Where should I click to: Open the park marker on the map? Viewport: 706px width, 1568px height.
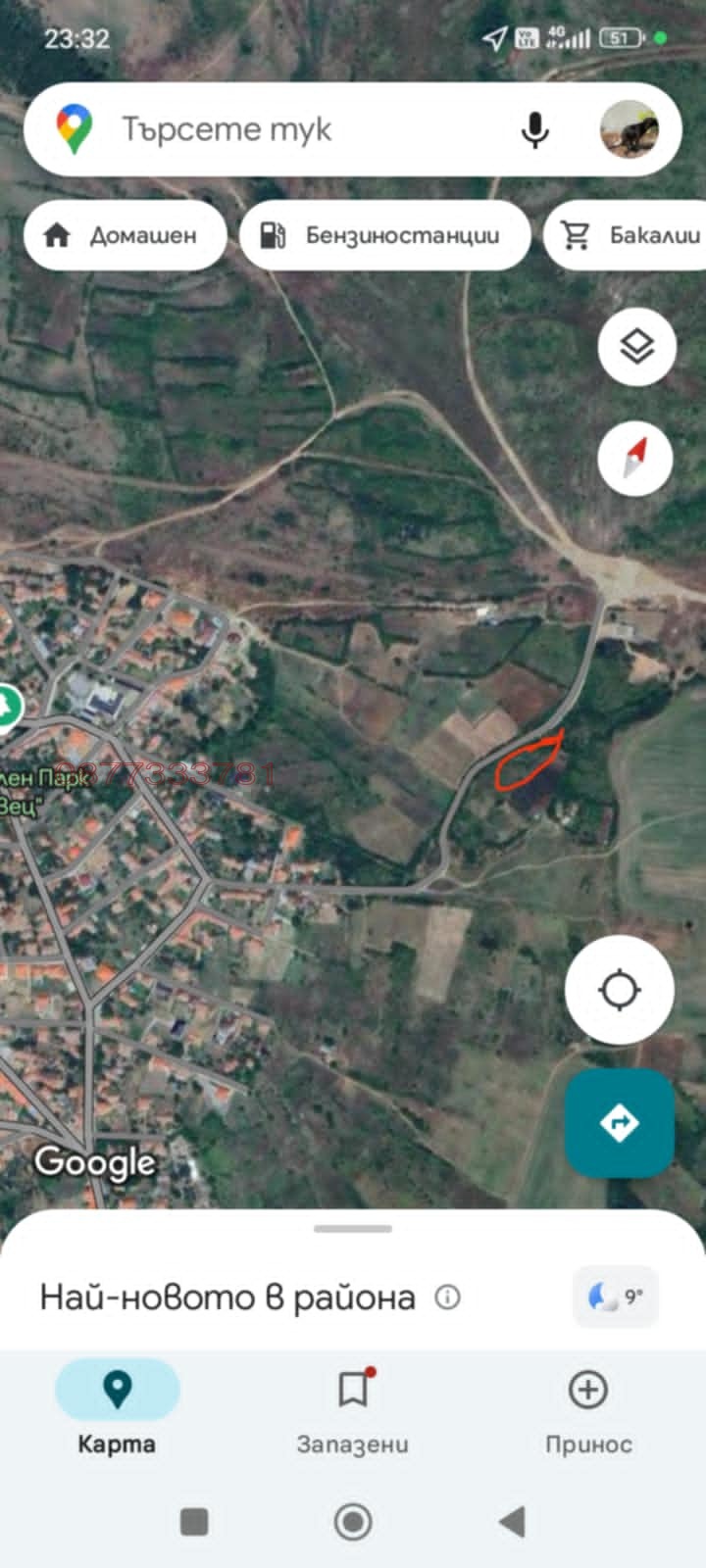[8, 706]
